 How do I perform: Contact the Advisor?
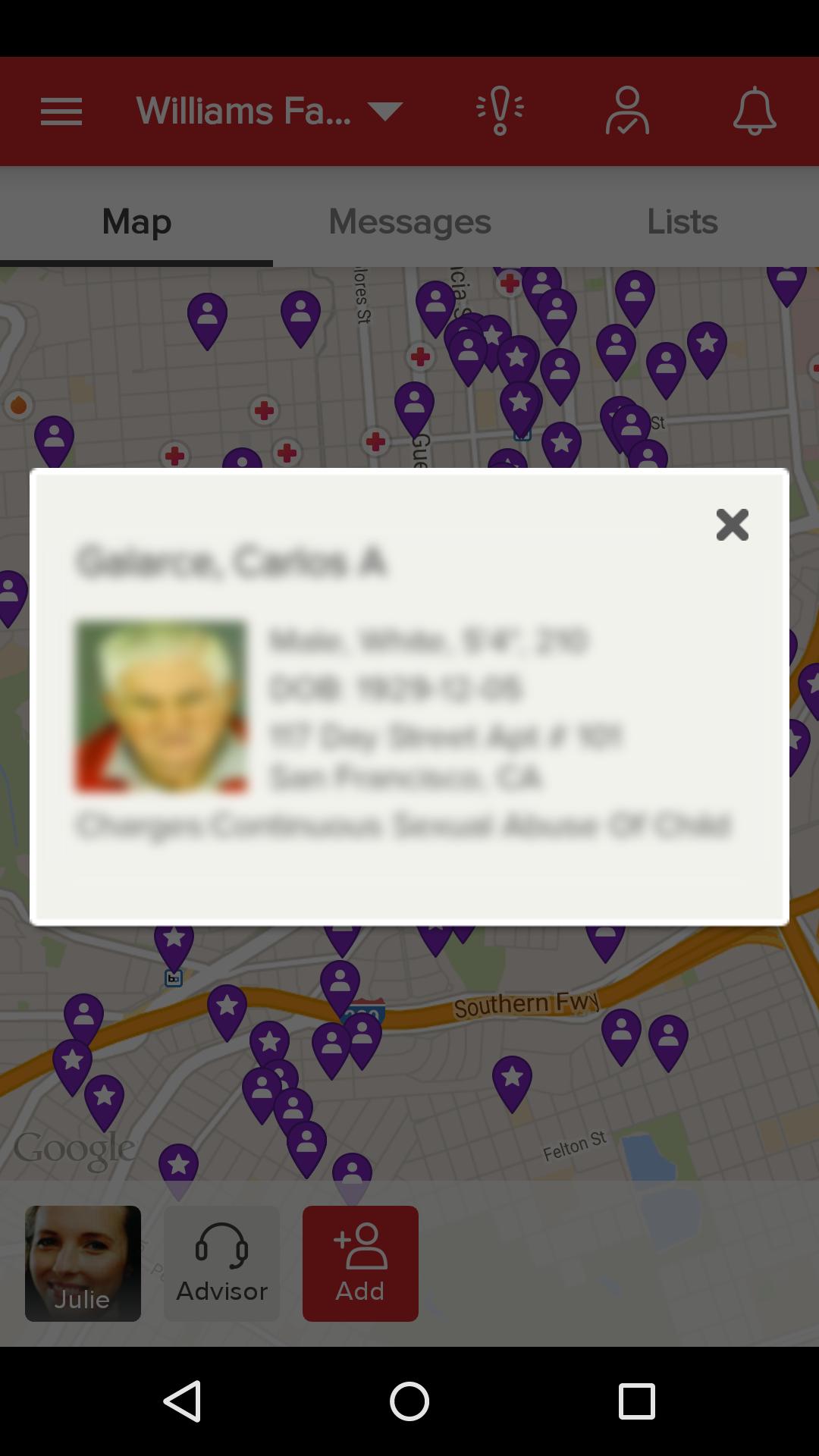(221, 1263)
